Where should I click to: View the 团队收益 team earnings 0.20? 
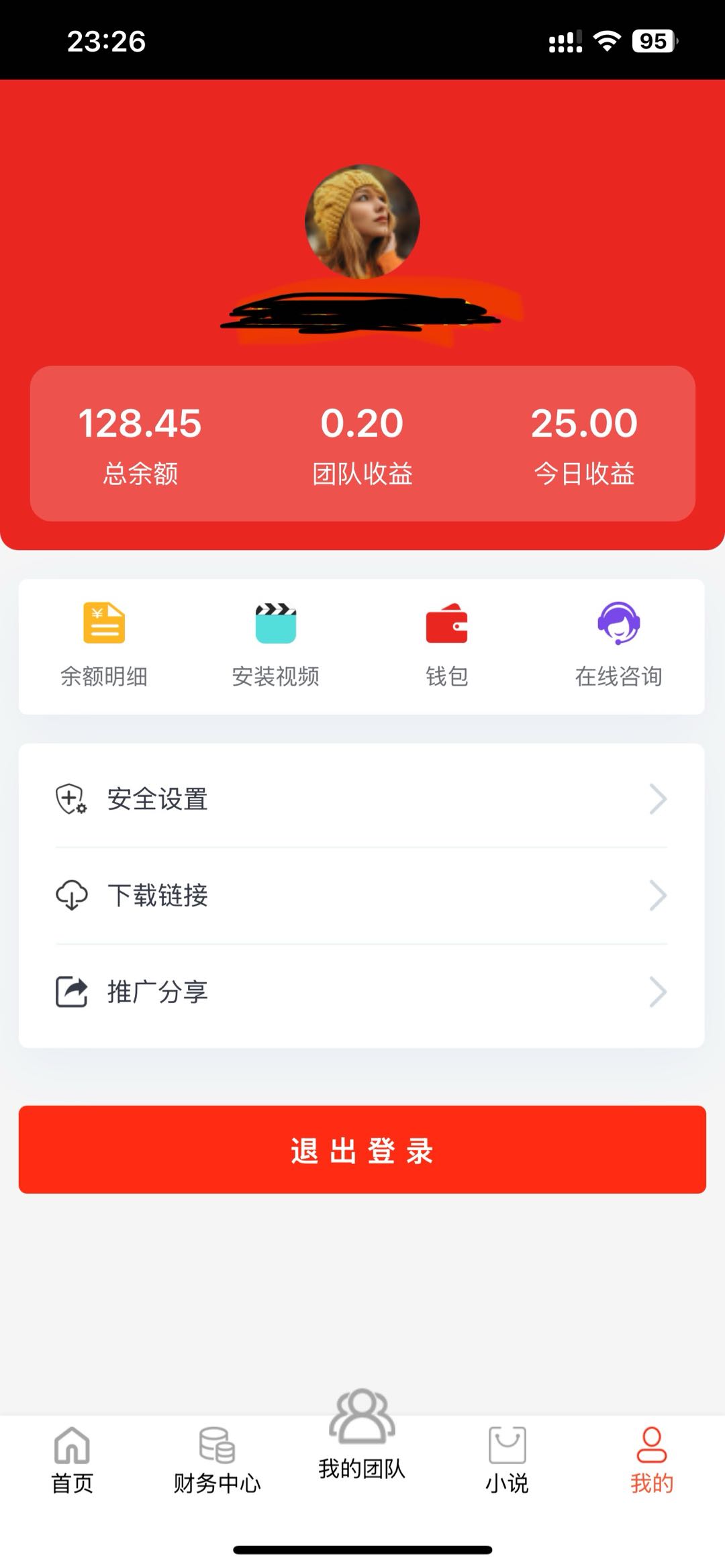[x=362, y=443]
